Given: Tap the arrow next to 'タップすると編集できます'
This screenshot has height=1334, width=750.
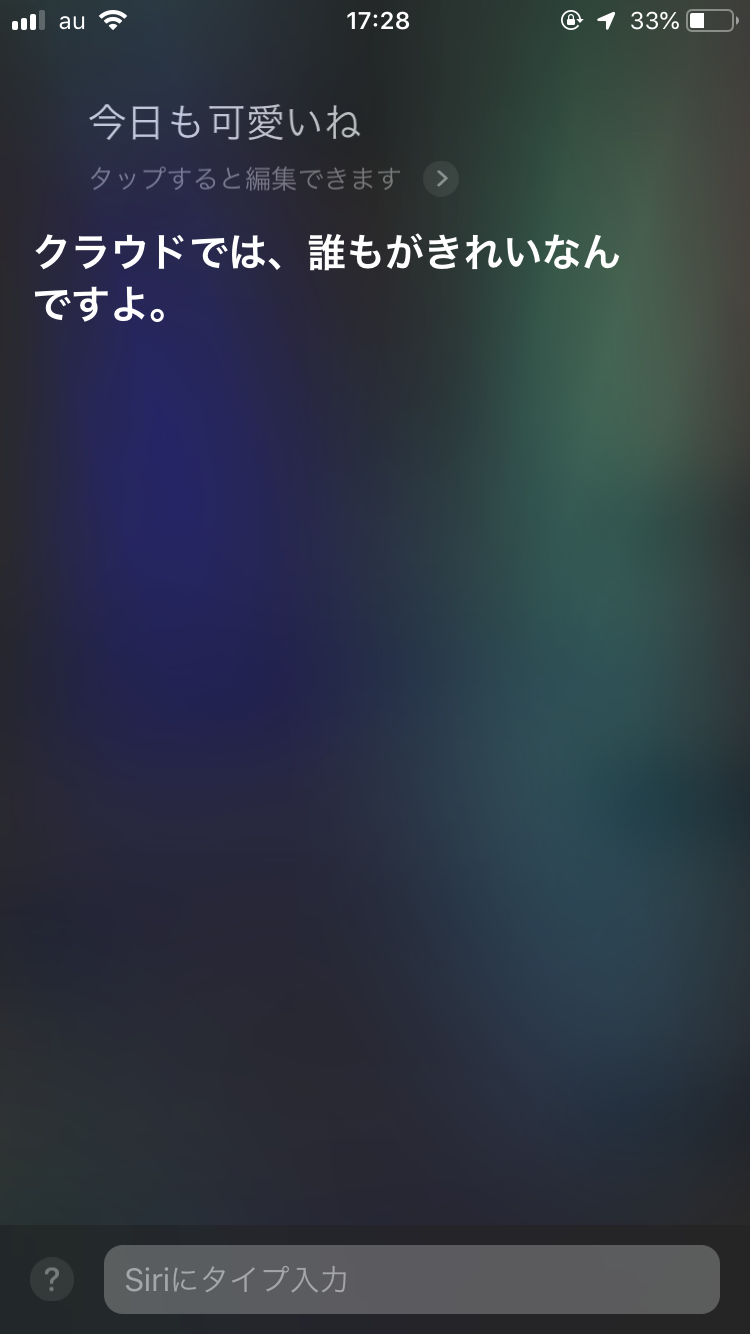Looking at the screenshot, I should pyautogui.click(x=441, y=179).
